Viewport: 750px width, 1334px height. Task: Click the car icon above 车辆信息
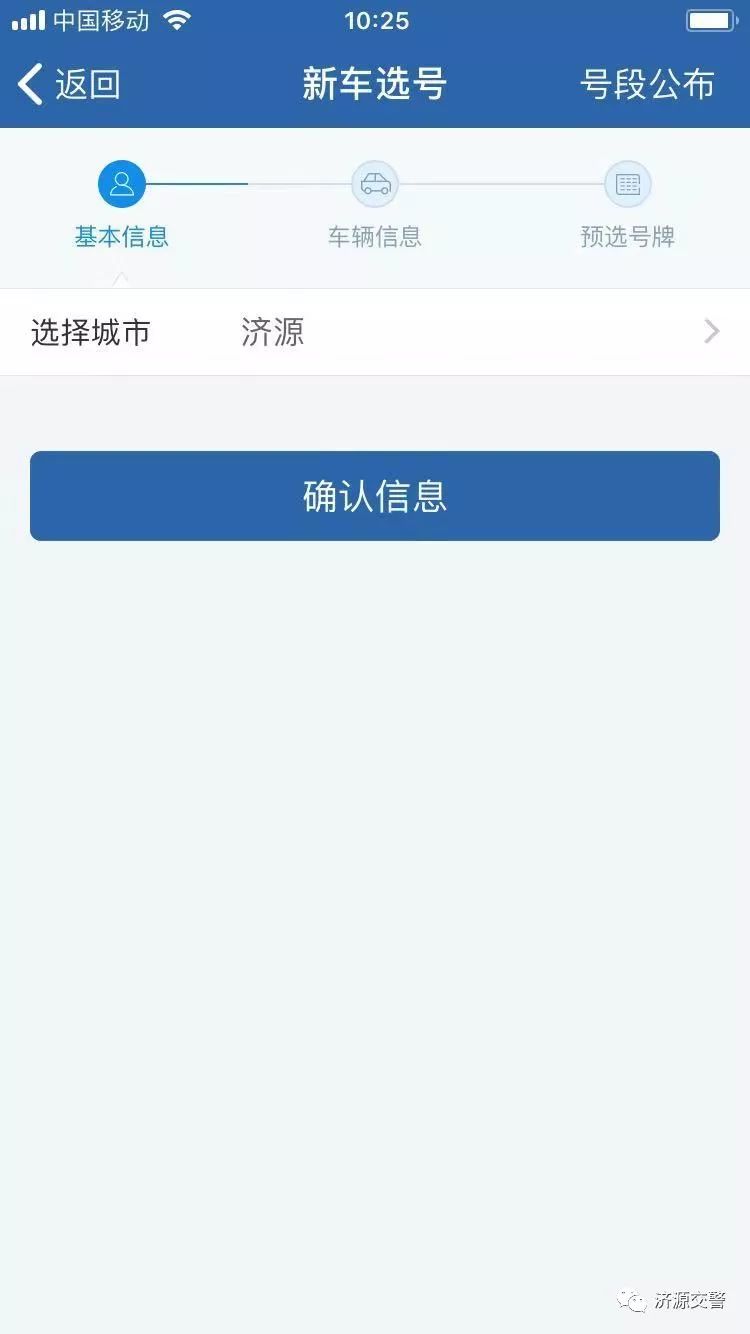click(x=374, y=184)
